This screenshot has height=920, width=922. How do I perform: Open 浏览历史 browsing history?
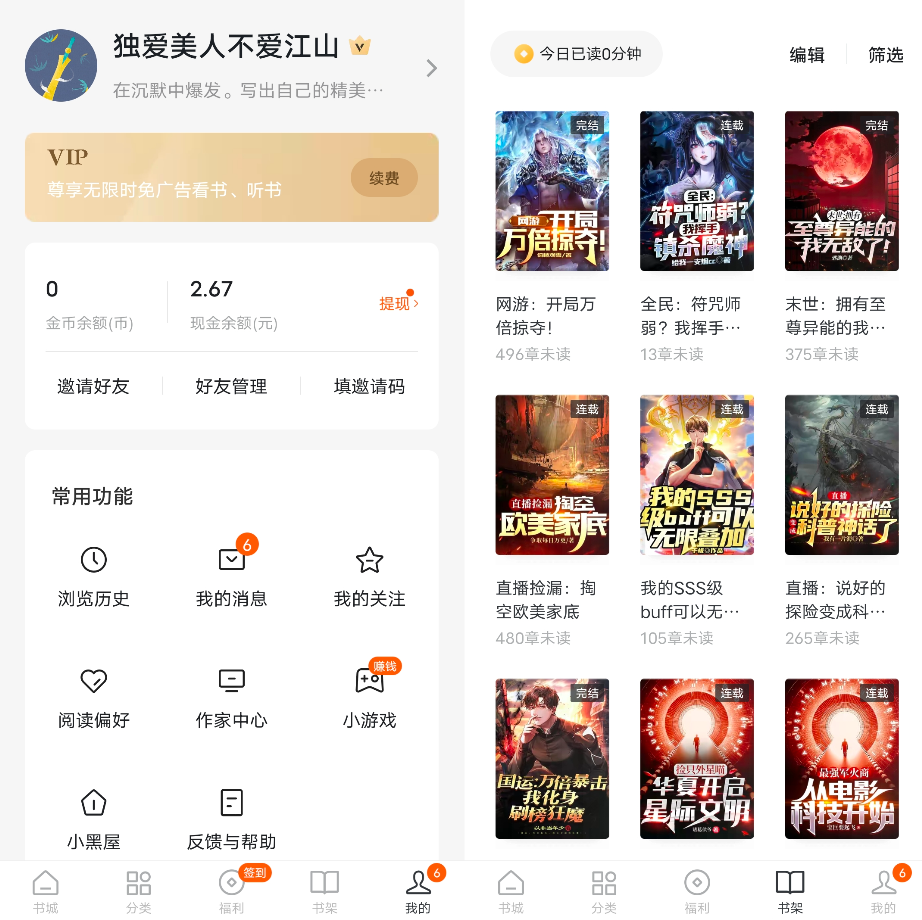pos(93,576)
